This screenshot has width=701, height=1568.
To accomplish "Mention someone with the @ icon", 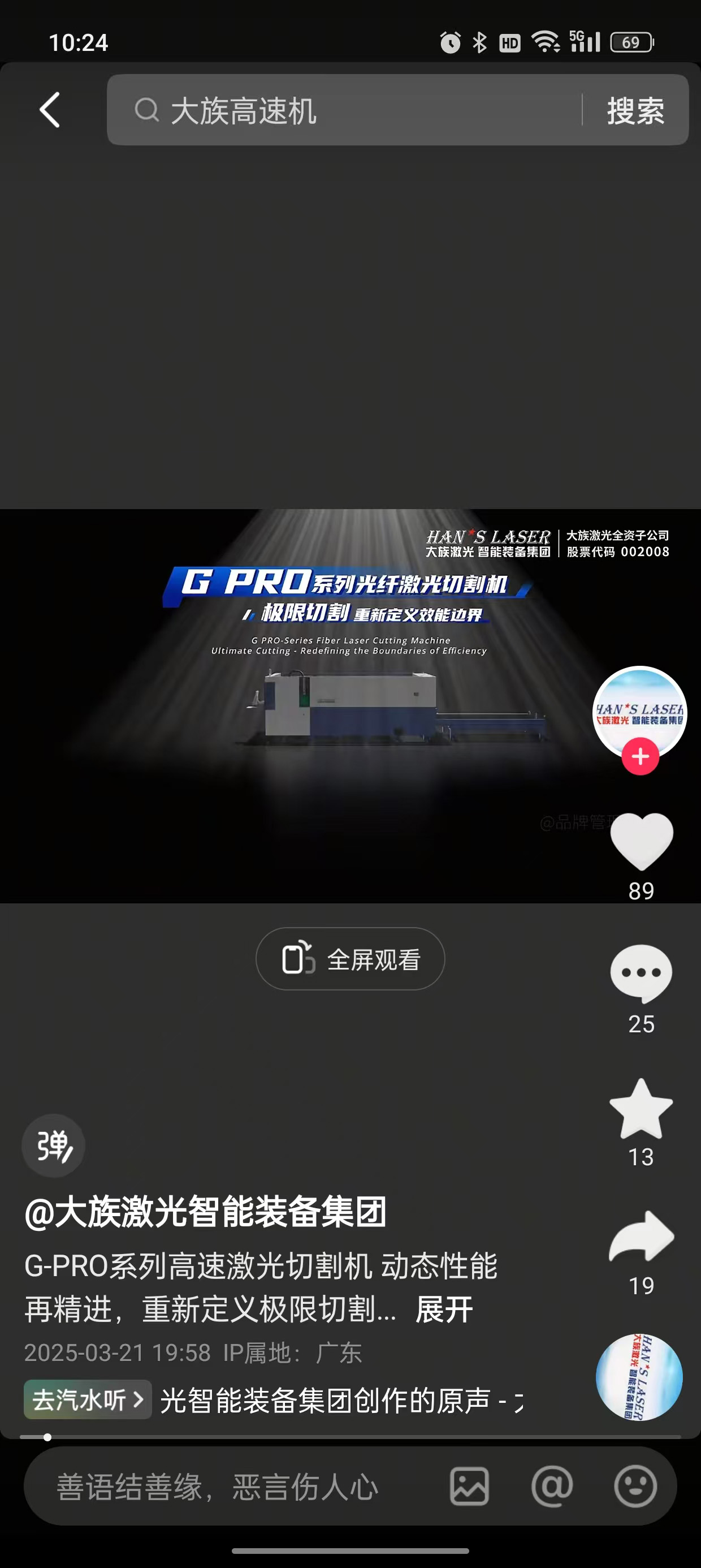I will 552,1487.
